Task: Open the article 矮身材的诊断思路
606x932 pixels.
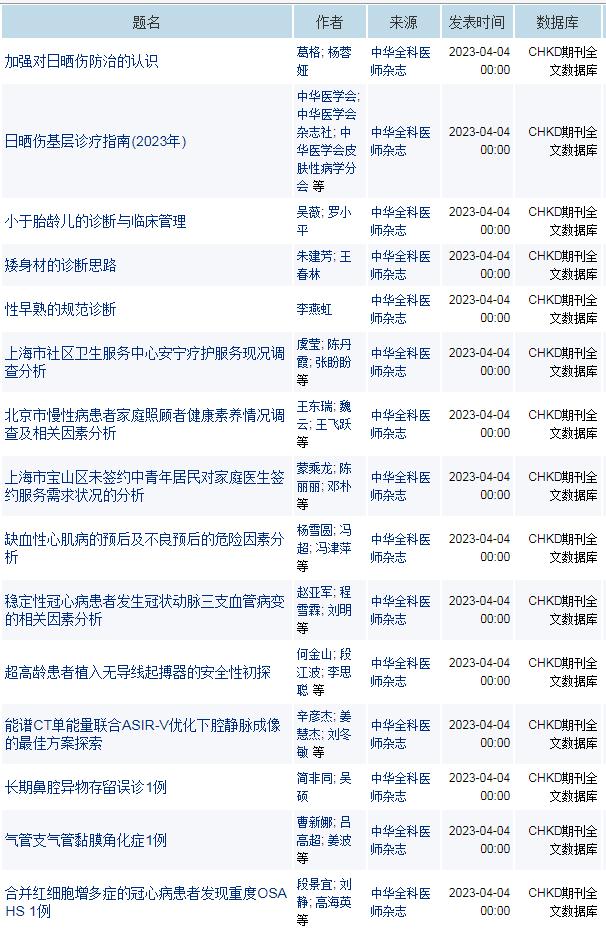Action: coord(61,265)
